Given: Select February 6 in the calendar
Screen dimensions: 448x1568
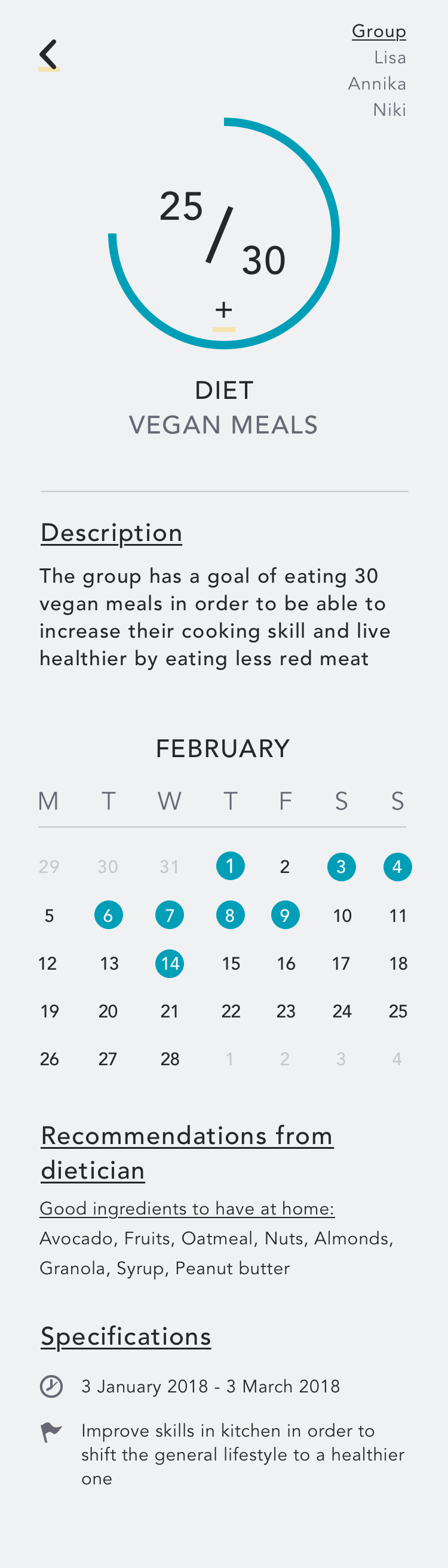Looking at the screenshot, I should [108, 915].
